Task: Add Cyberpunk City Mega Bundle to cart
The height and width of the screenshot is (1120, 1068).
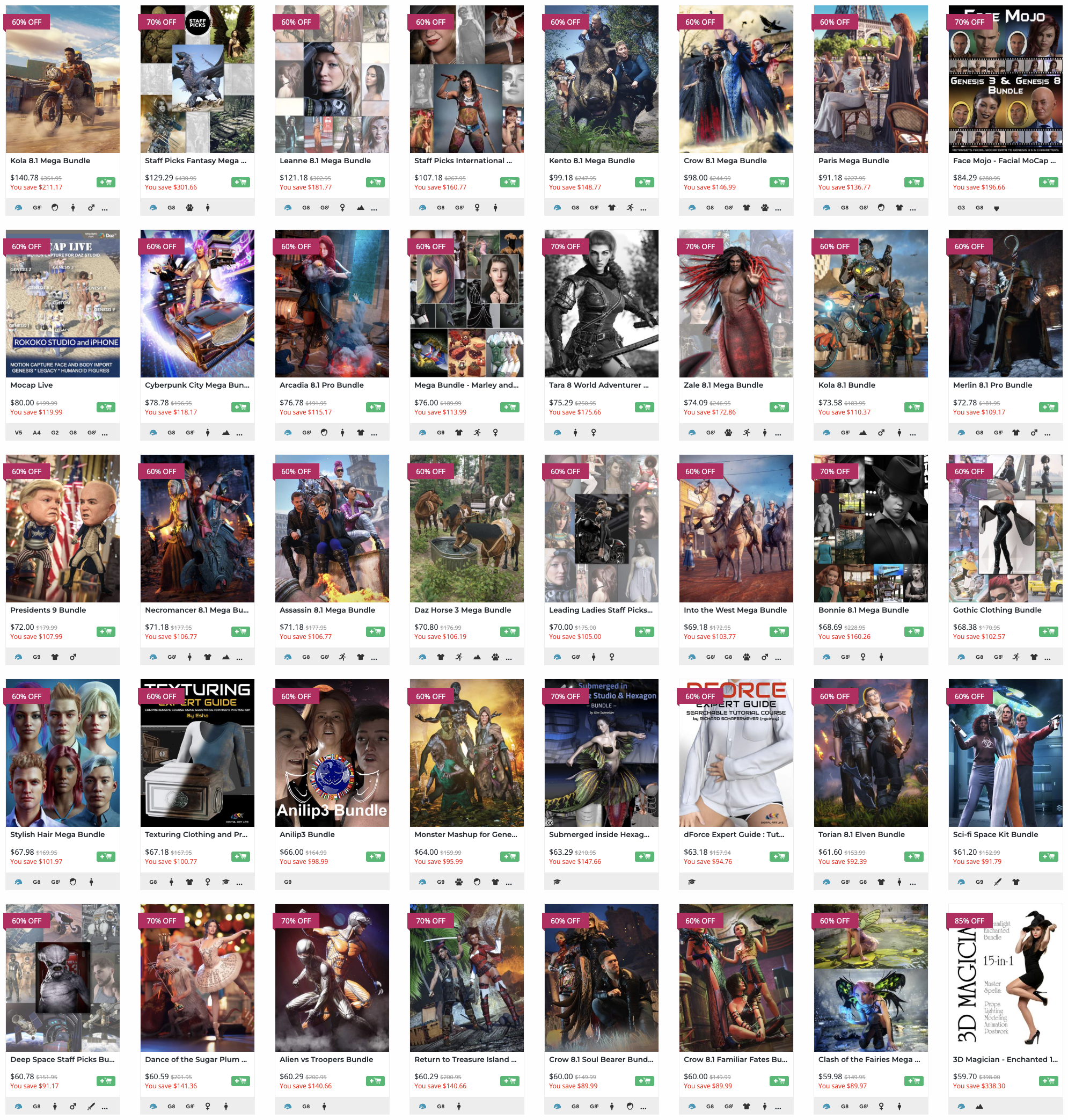Action: 241,407
